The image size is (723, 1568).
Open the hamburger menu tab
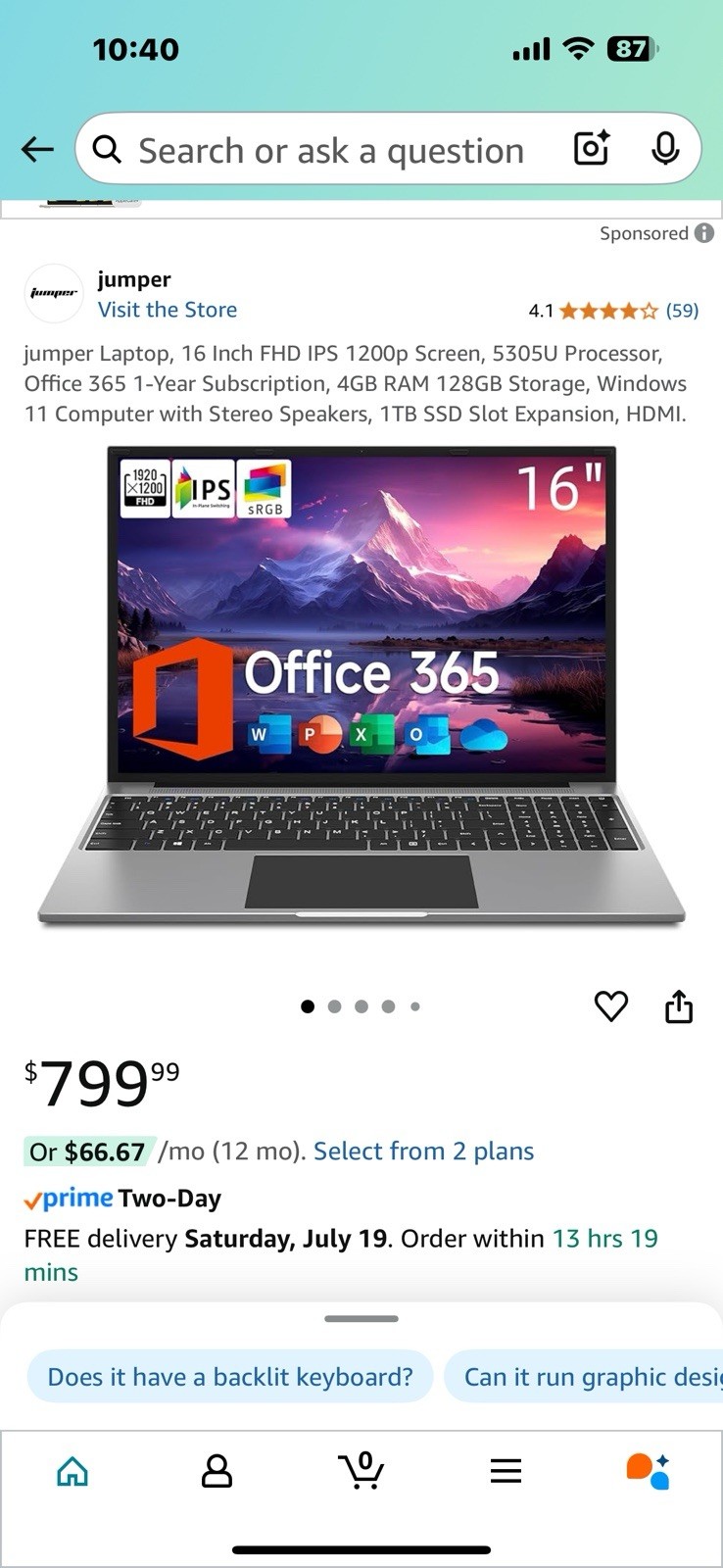(x=506, y=1471)
